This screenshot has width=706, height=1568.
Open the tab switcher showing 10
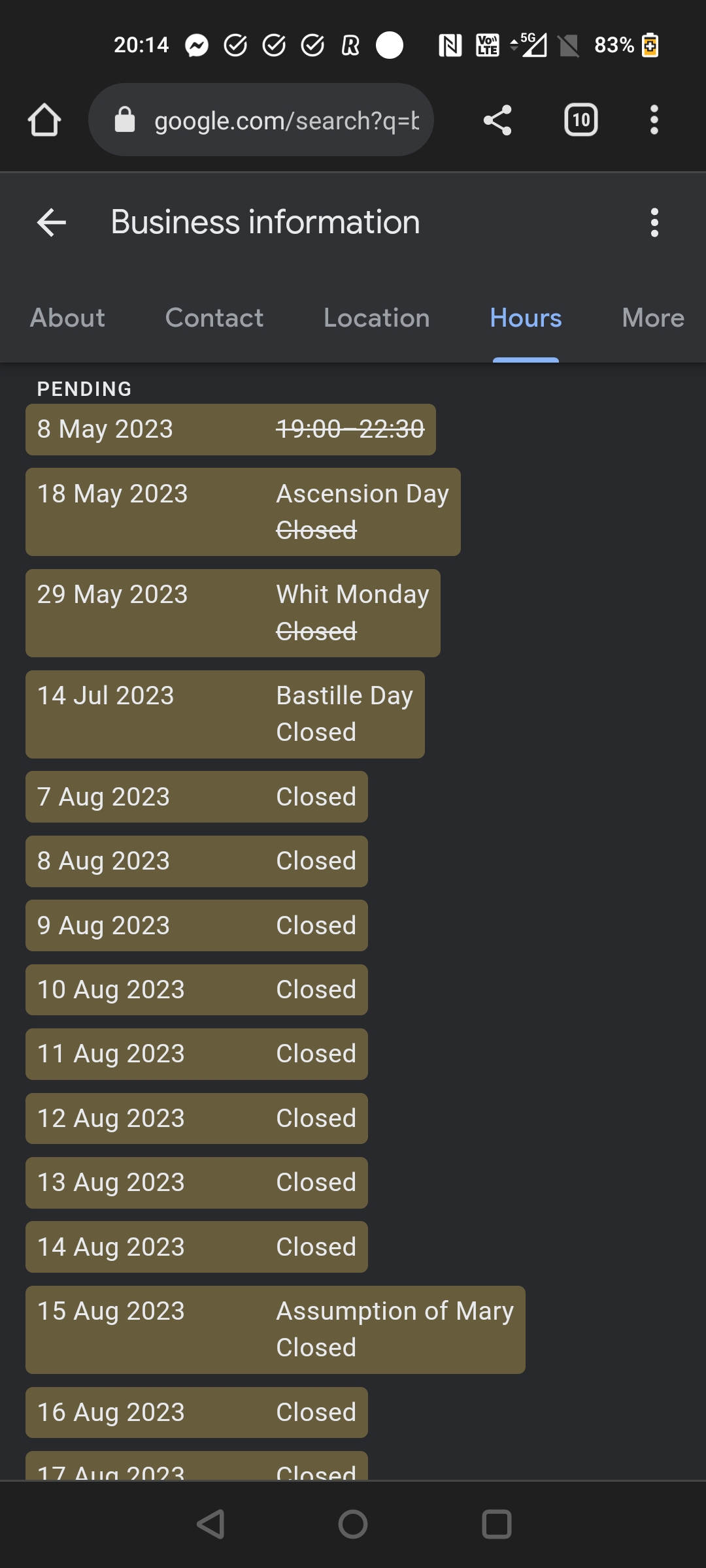[580, 120]
